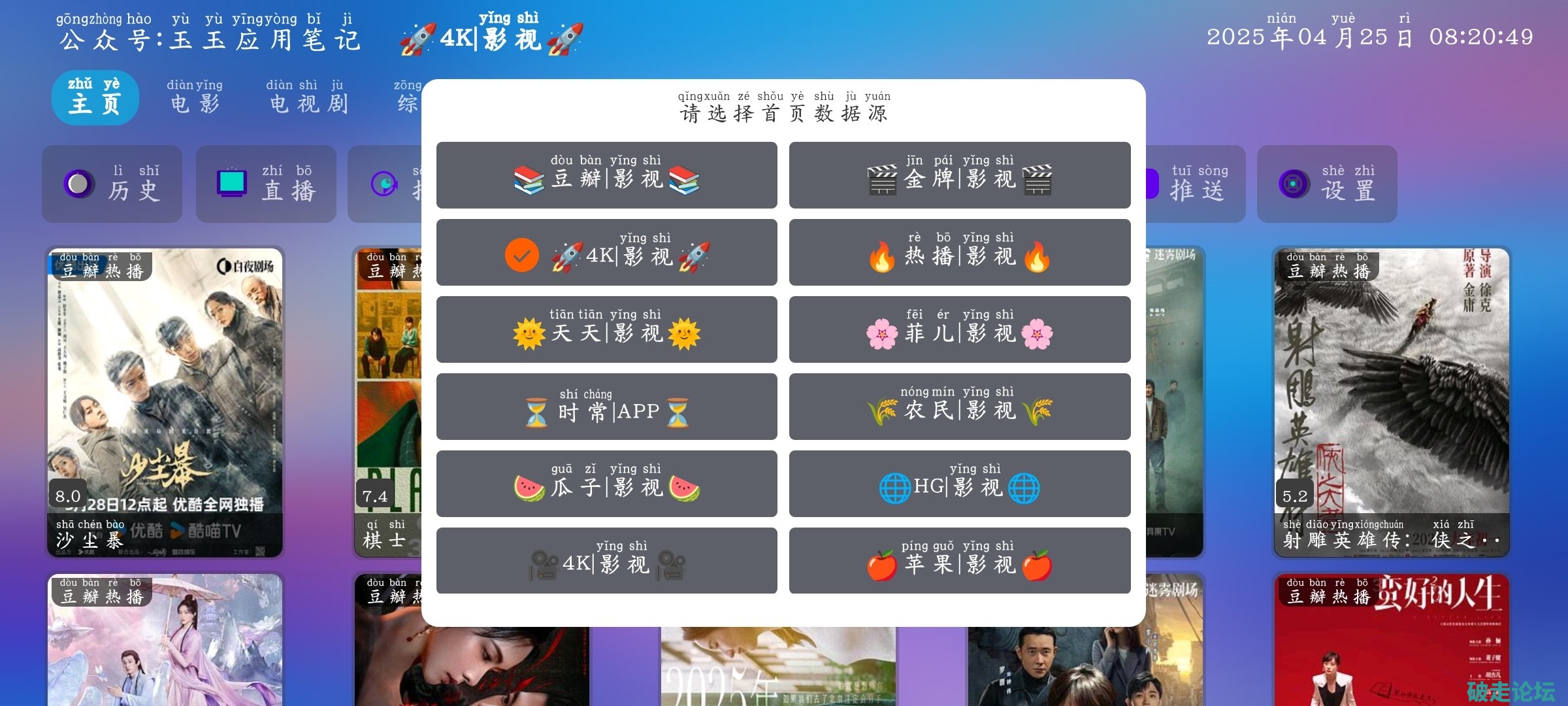Open the 射雕英雄传 poster card
The image size is (1568, 706).
(1392, 402)
